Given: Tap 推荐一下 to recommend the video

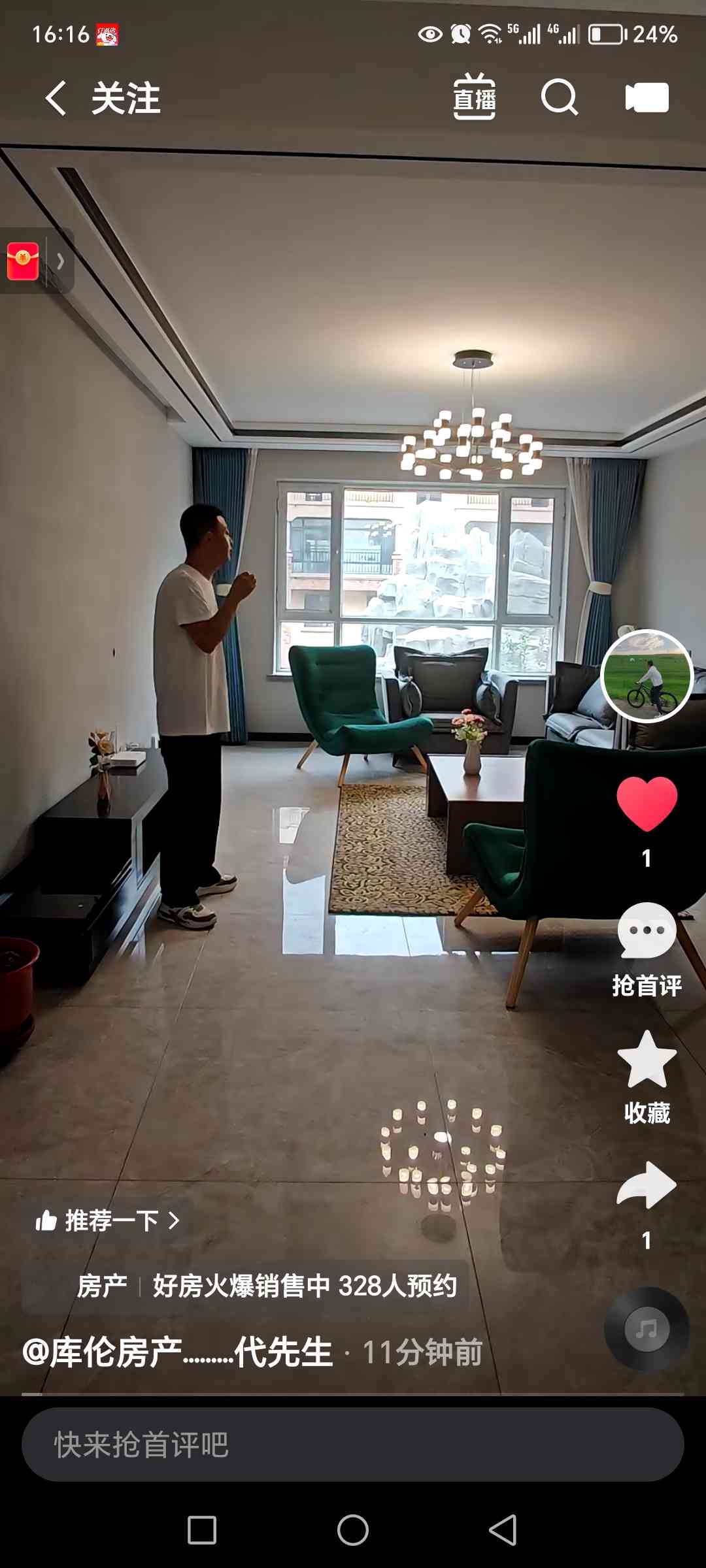Looking at the screenshot, I should (x=108, y=1220).
